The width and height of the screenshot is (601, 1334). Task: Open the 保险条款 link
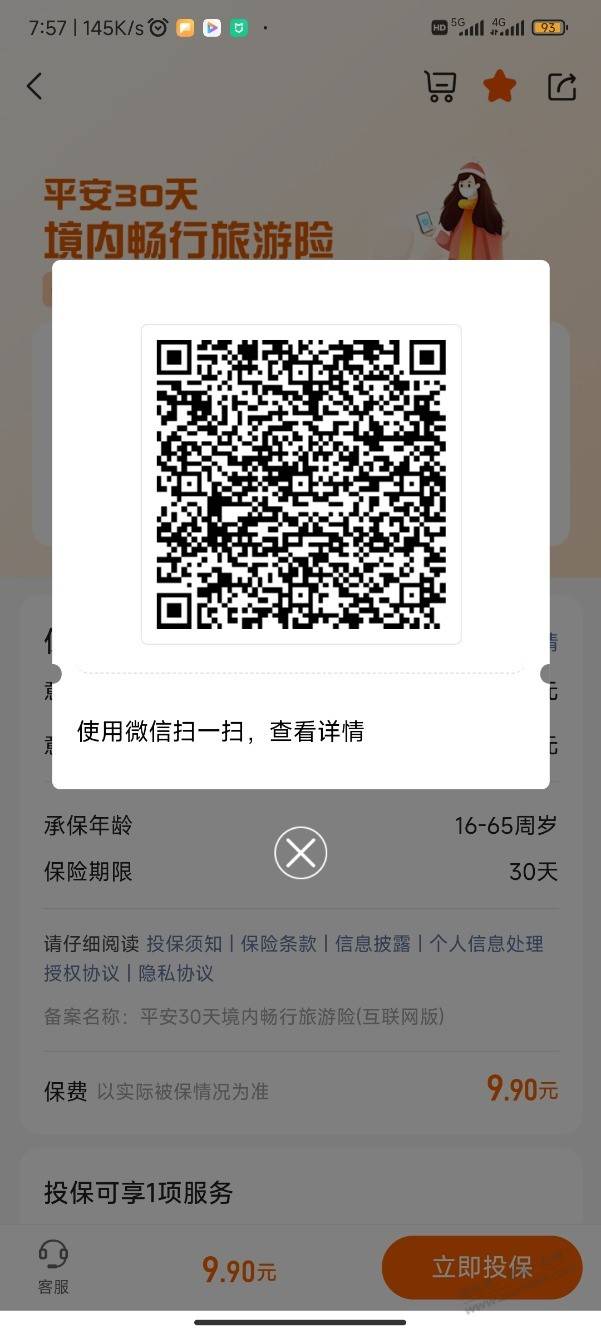278,943
